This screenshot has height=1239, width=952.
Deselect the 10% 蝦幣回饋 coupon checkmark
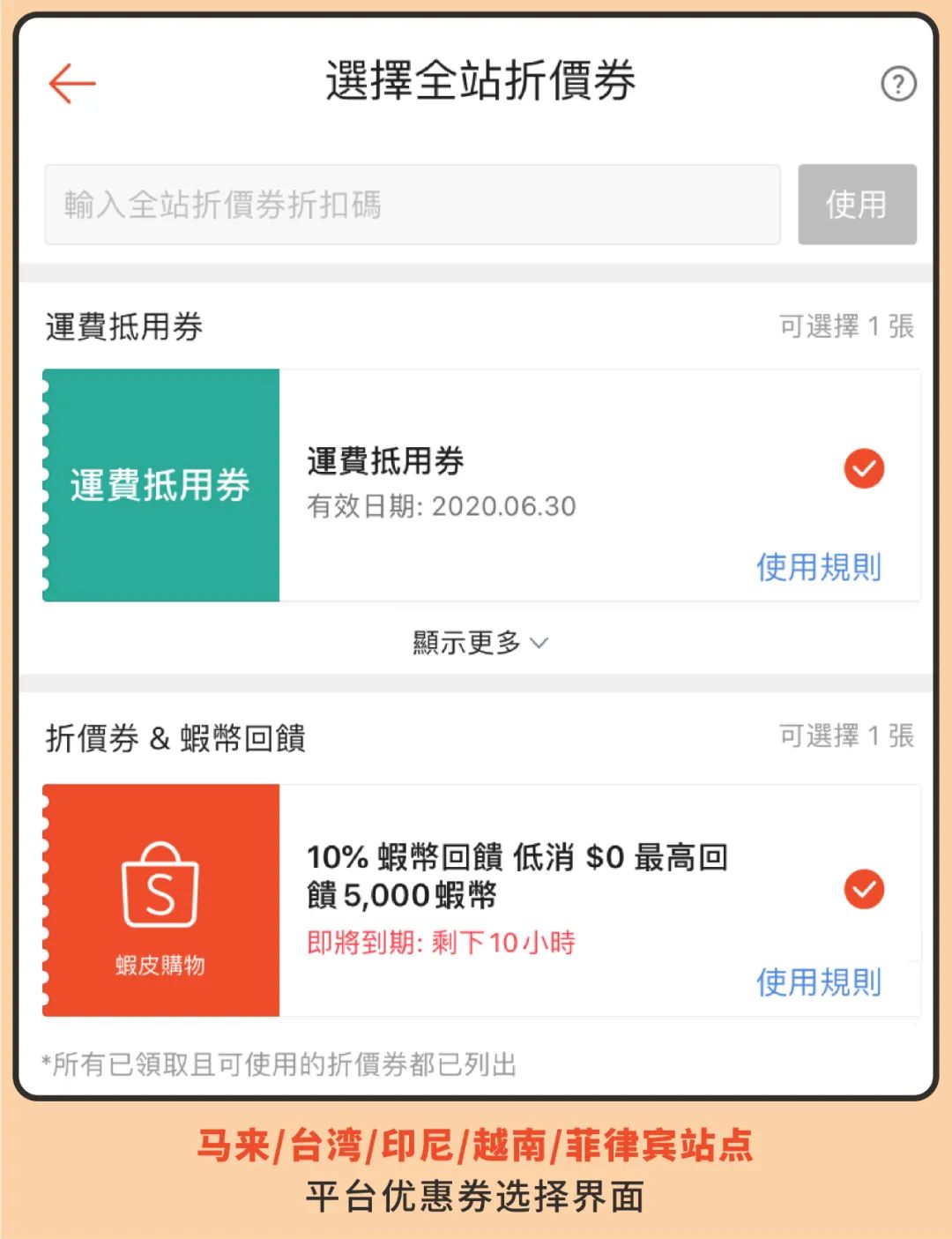pos(864,891)
